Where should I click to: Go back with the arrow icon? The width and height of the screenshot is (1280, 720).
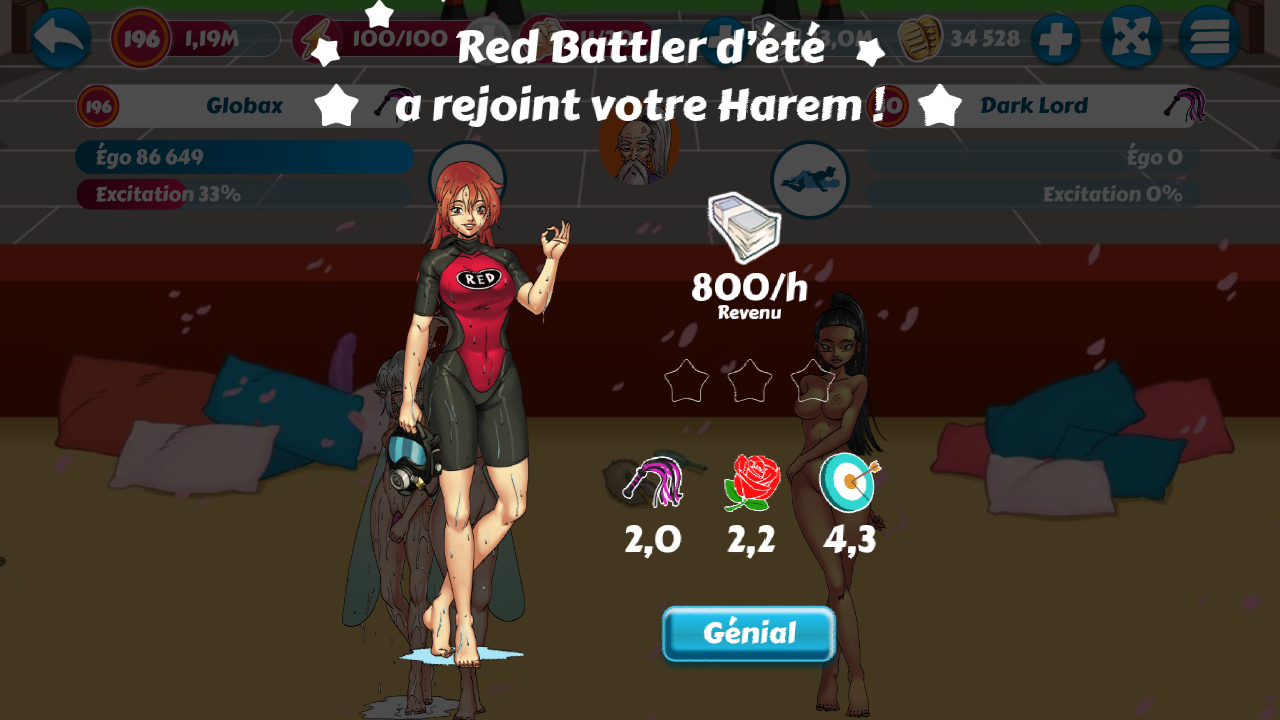coord(61,38)
